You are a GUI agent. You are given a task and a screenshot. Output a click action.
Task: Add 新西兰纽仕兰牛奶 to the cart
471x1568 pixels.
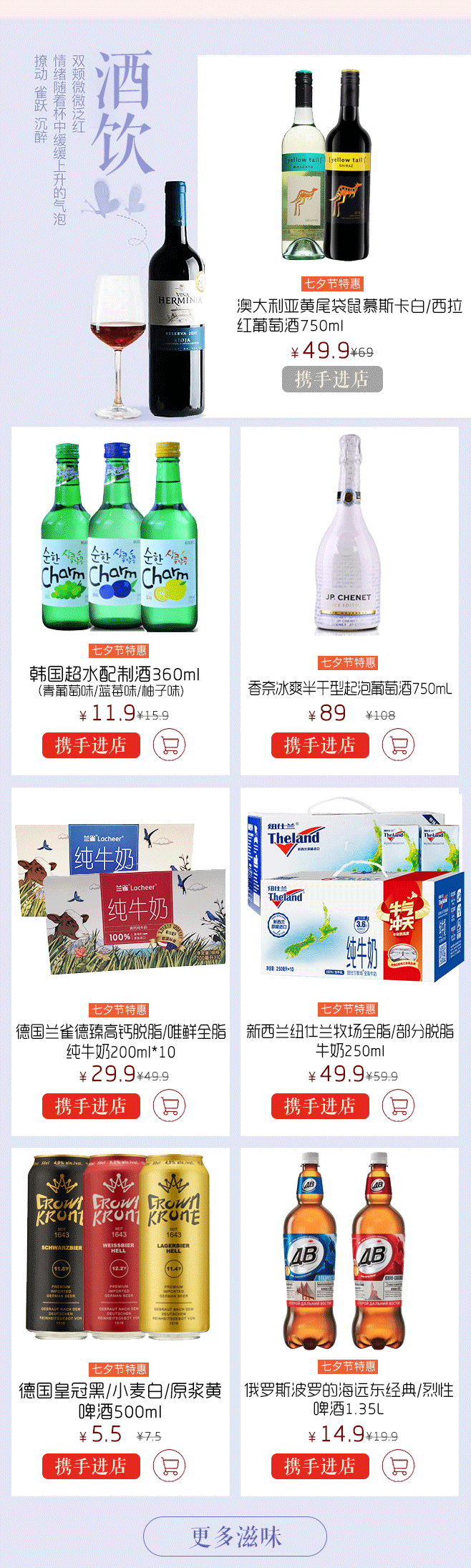pyautogui.click(x=399, y=1106)
